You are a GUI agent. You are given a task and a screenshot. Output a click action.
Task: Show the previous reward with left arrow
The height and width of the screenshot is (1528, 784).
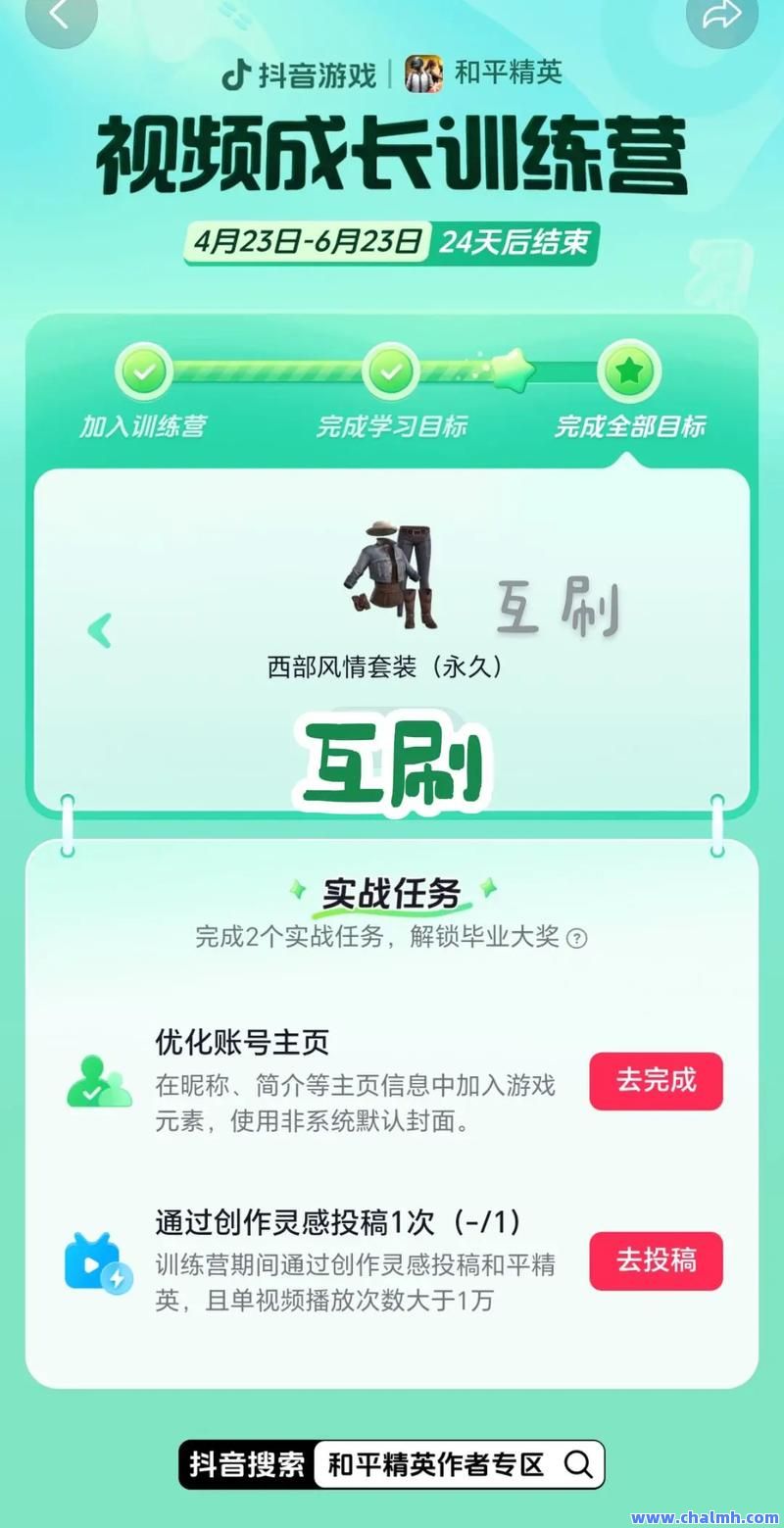coord(100,630)
